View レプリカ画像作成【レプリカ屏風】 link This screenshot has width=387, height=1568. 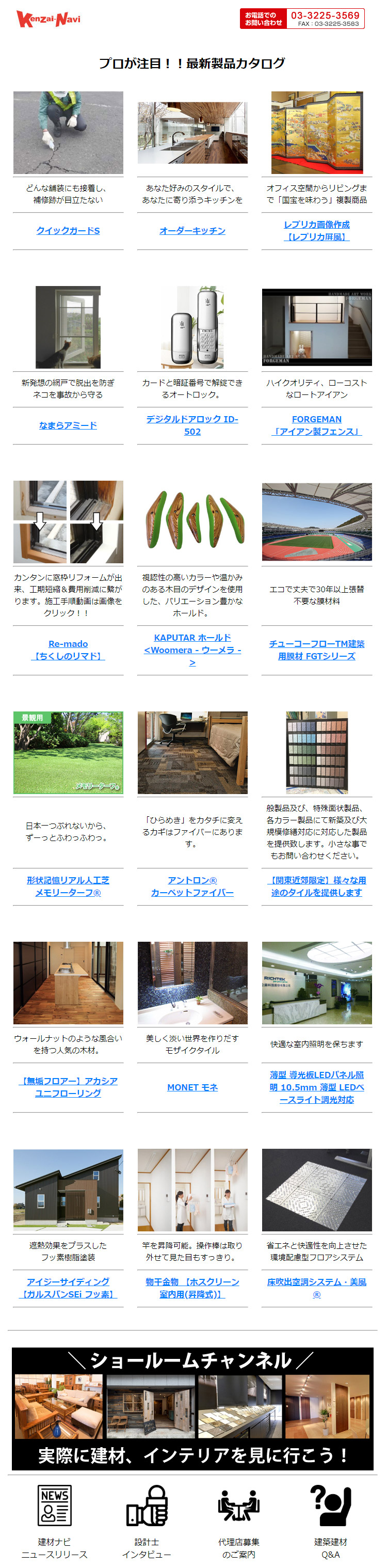coord(316,231)
